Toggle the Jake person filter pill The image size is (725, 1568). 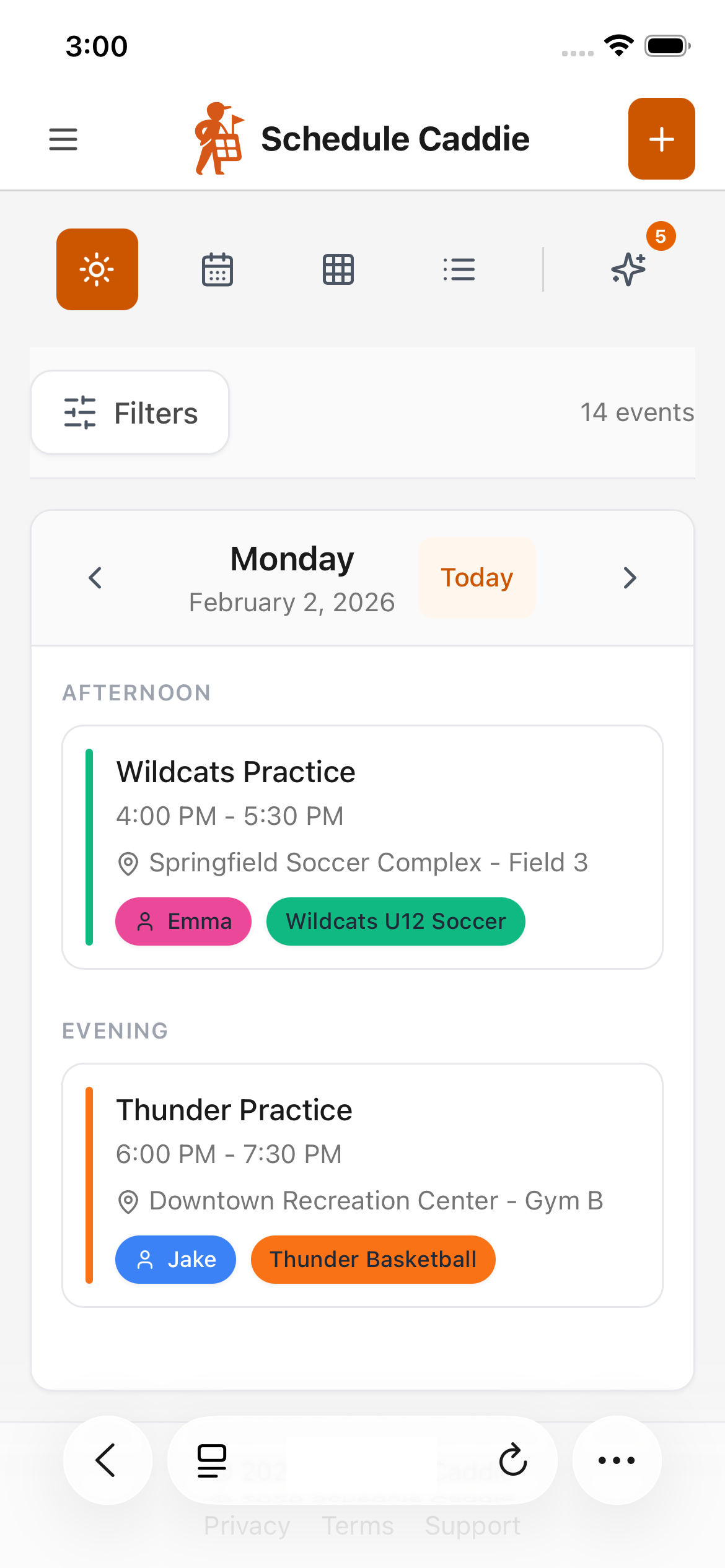pyautogui.click(x=175, y=1259)
